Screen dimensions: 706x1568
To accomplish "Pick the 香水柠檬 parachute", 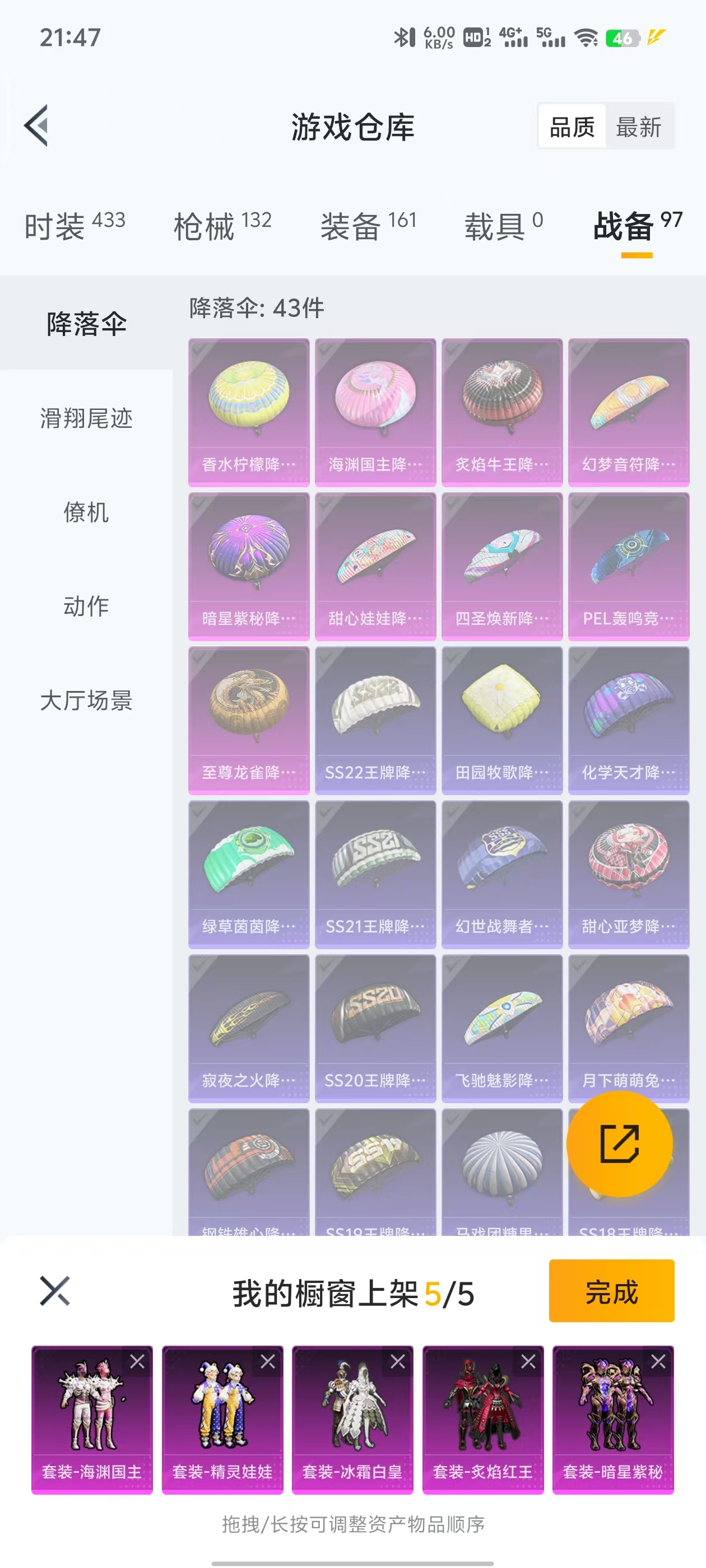I will click(249, 412).
